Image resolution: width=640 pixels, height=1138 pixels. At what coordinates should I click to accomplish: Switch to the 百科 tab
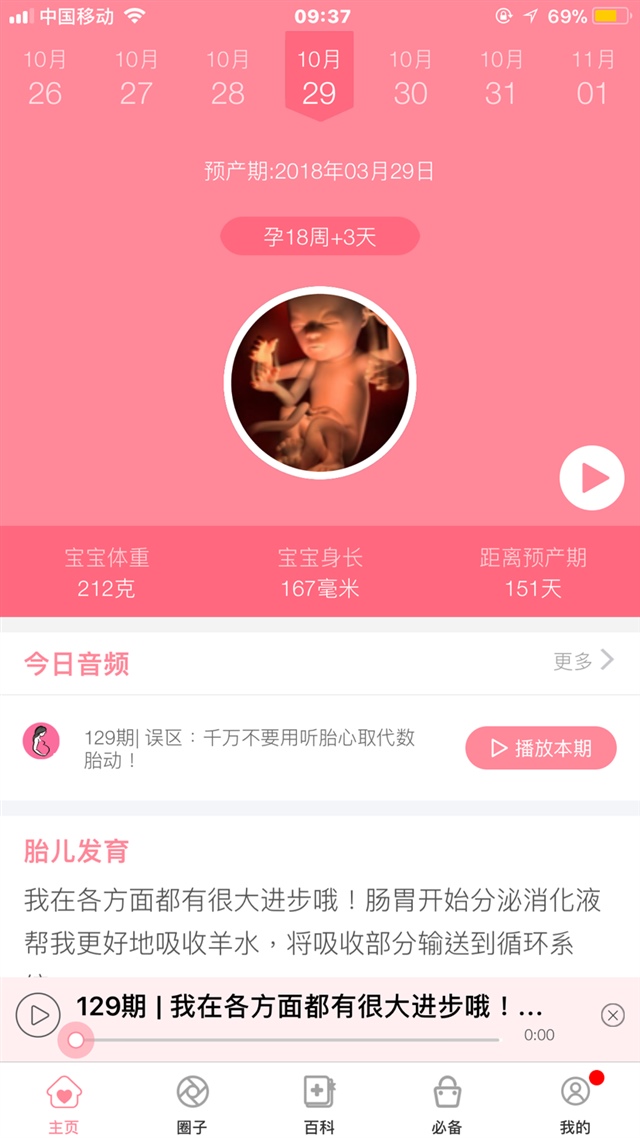320,1104
